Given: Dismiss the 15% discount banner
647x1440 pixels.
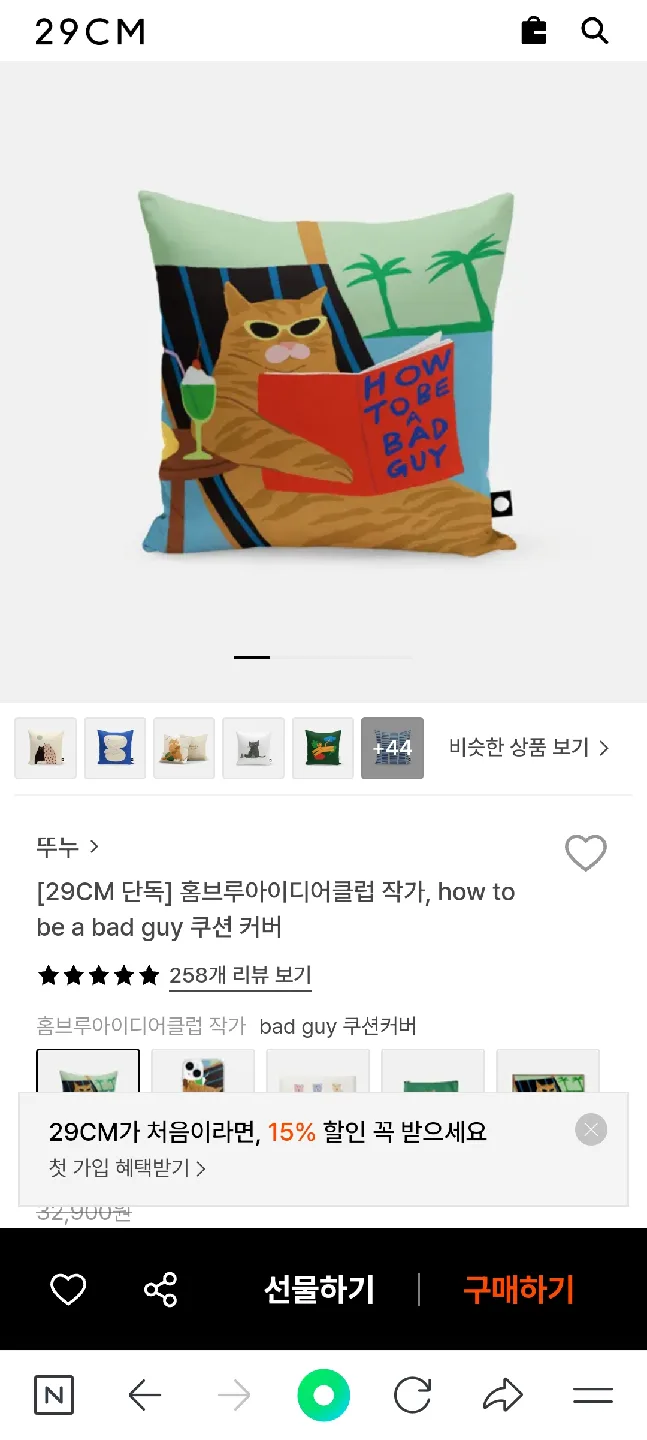Looking at the screenshot, I should (591, 1130).
